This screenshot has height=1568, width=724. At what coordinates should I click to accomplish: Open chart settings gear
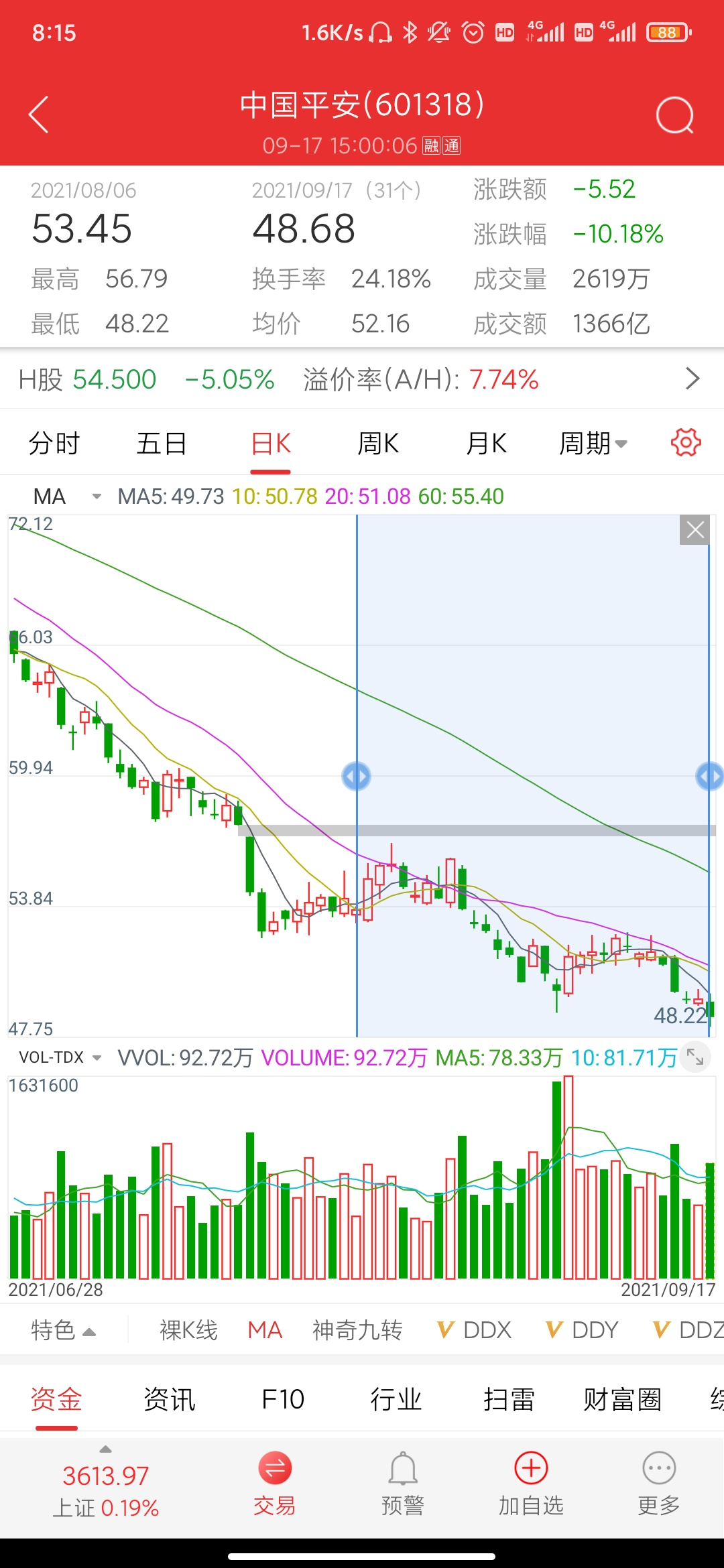coord(686,442)
